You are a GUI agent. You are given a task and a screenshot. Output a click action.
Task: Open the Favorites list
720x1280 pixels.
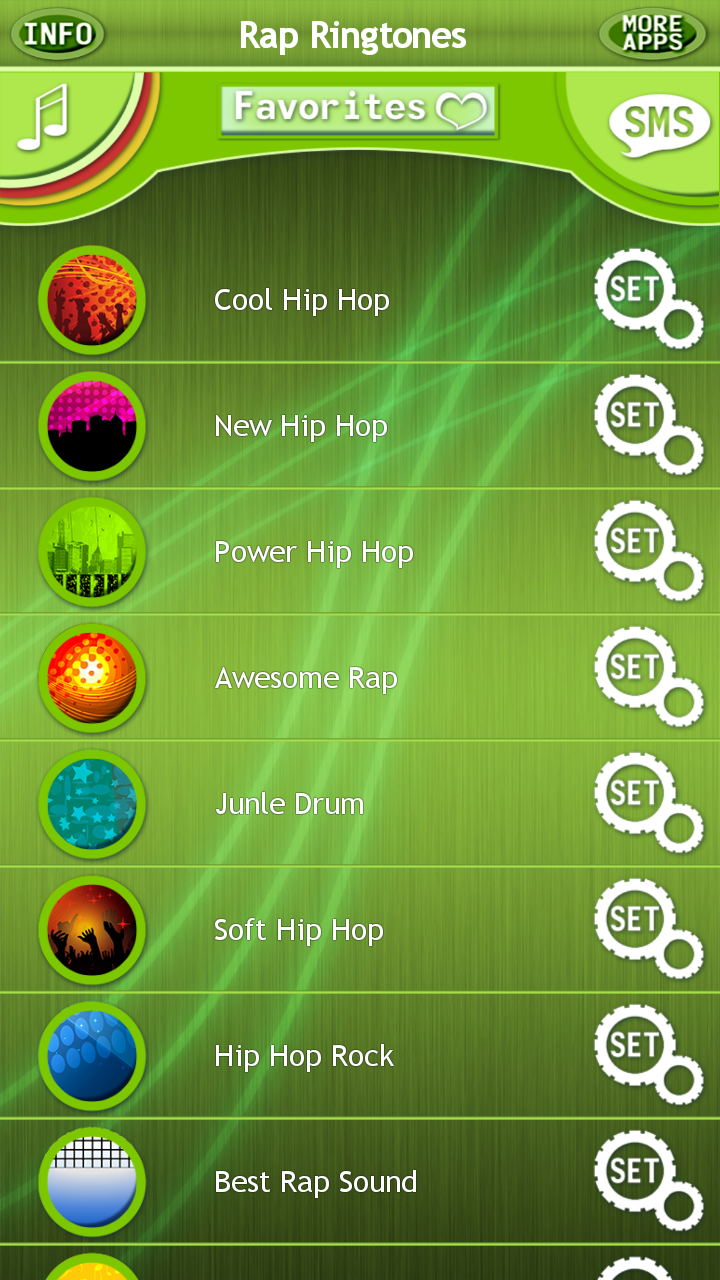tap(357, 110)
